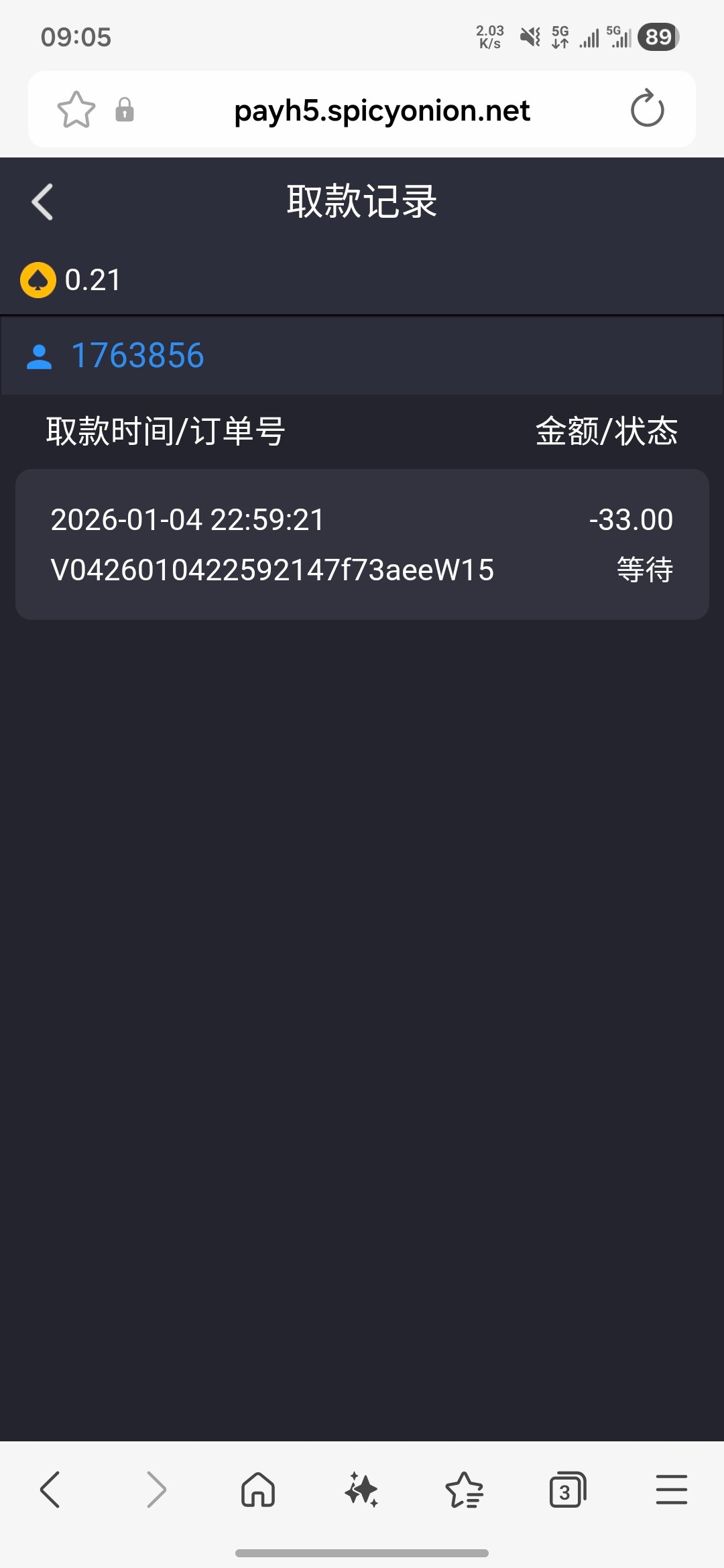724x1568 pixels.
Task: Tap the home gesture bar at screen bottom
Action: pyautogui.click(x=362, y=1553)
